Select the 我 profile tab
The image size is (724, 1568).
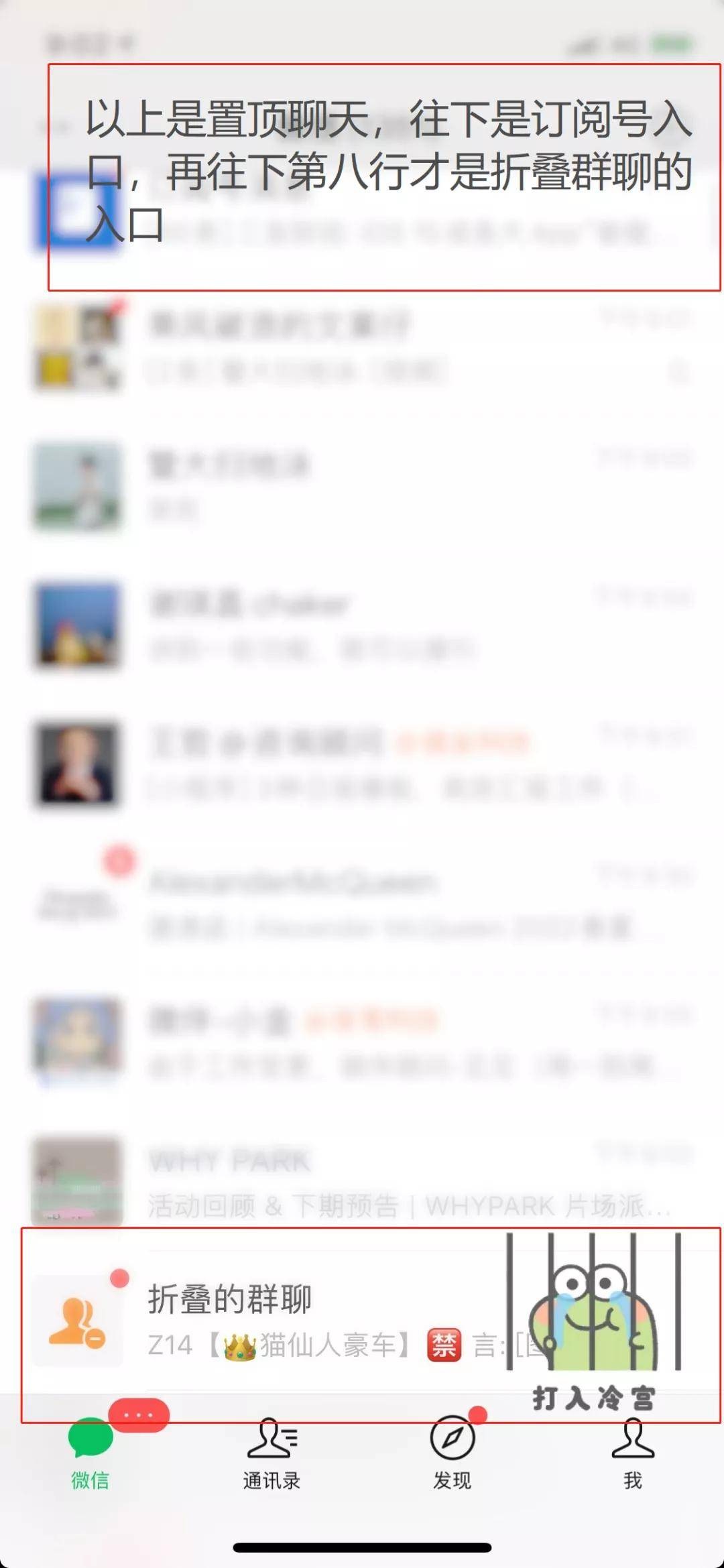(633, 1451)
